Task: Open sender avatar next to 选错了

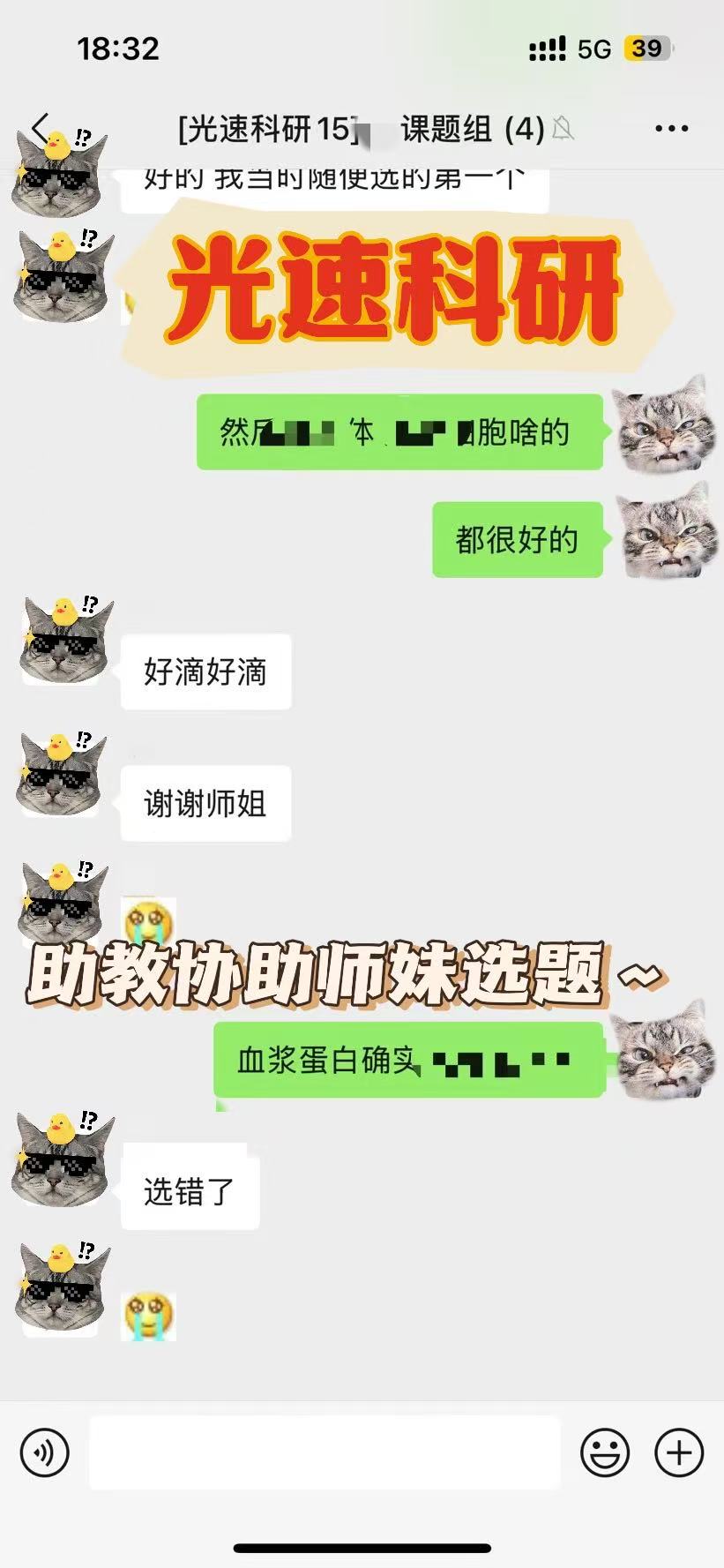Action: tap(62, 1158)
